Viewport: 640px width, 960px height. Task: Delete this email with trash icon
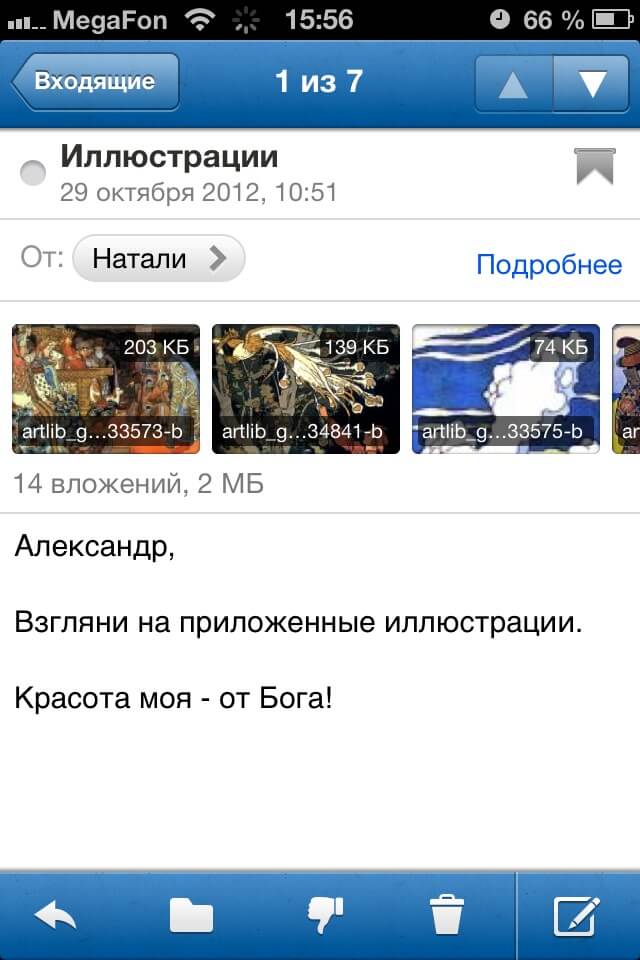click(446, 915)
